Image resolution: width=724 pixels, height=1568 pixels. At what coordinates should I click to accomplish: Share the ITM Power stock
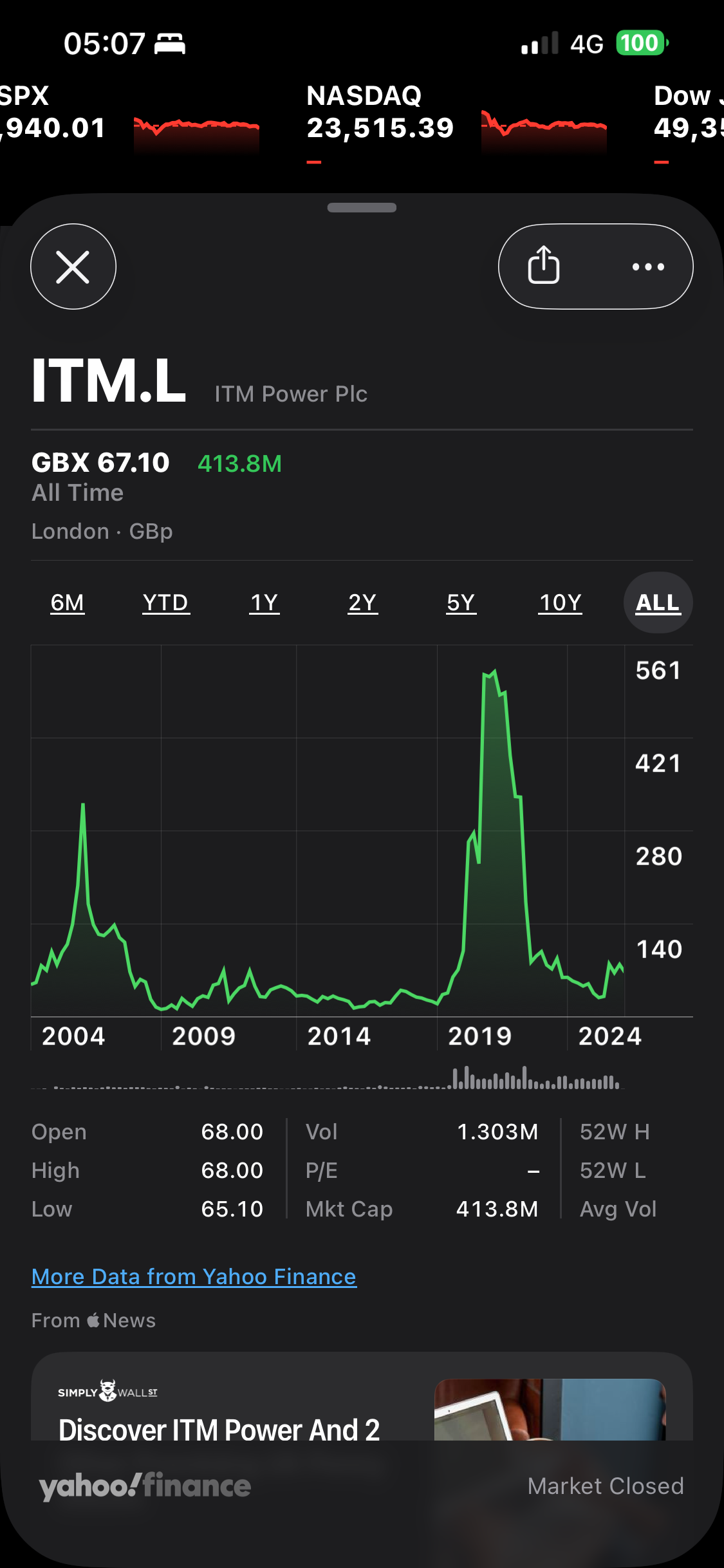tap(544, 266)
